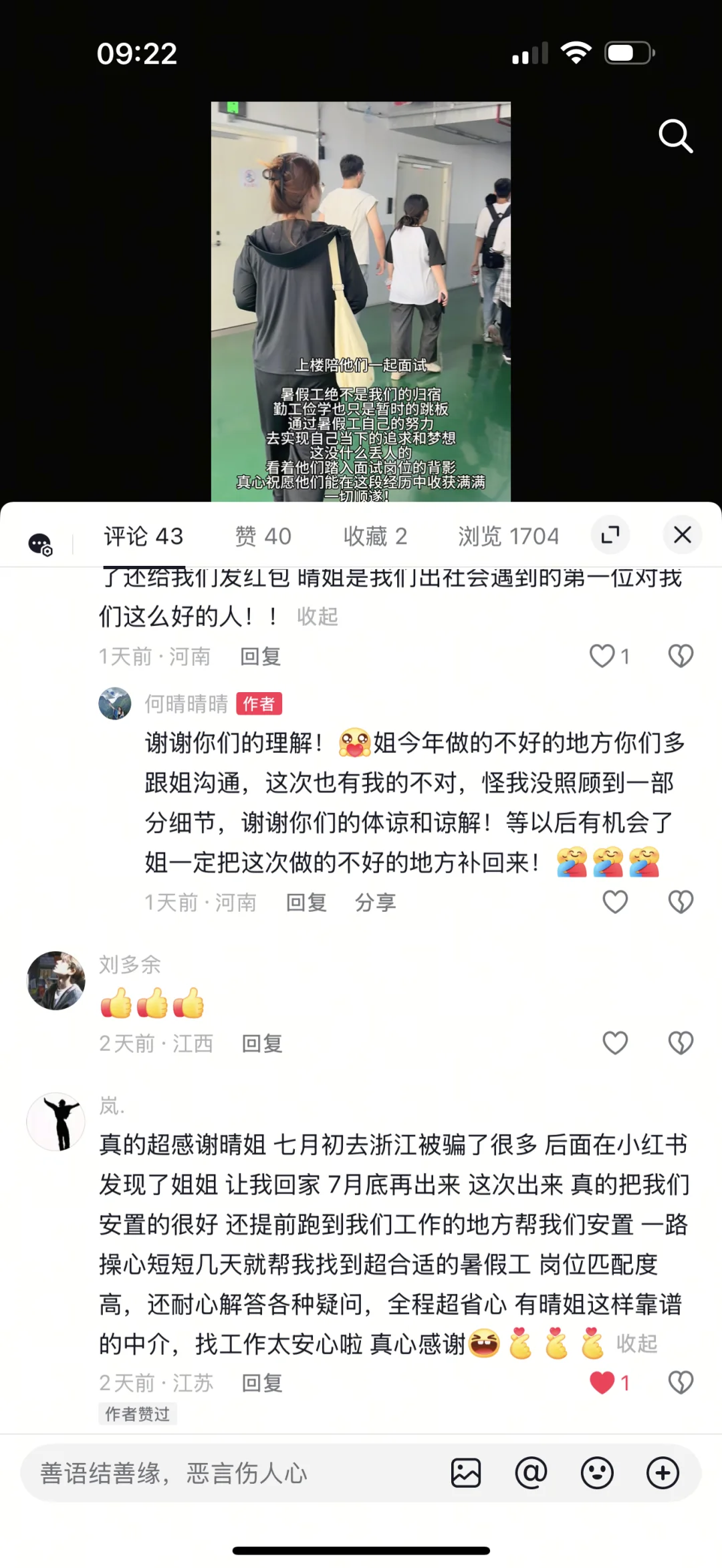Open the comment settings icon beside 评论
Image resolution: width=722 pixels, height=1568 pixels.
(40, 544)
